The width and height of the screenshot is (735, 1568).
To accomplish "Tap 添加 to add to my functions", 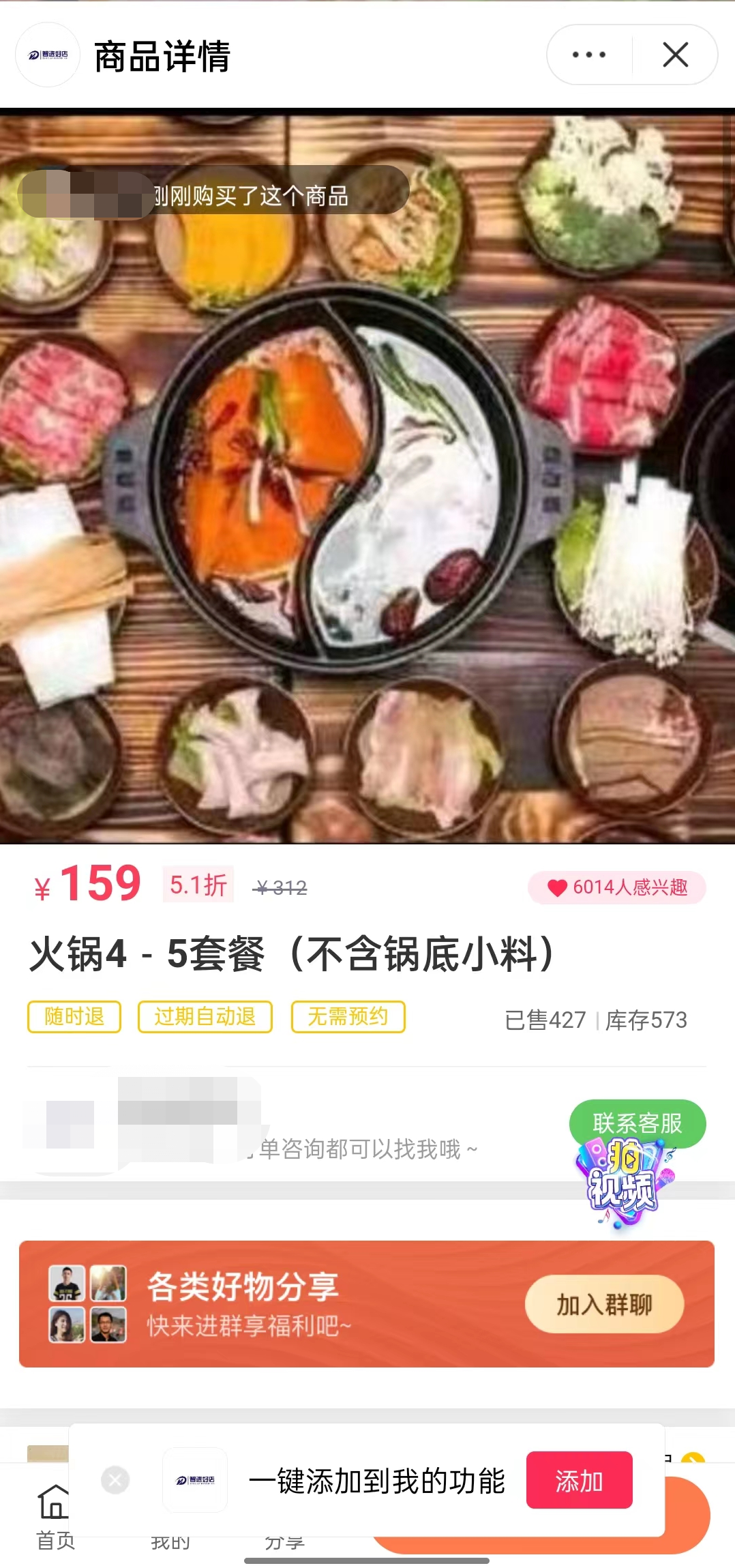I will (x=579, y=1481).
